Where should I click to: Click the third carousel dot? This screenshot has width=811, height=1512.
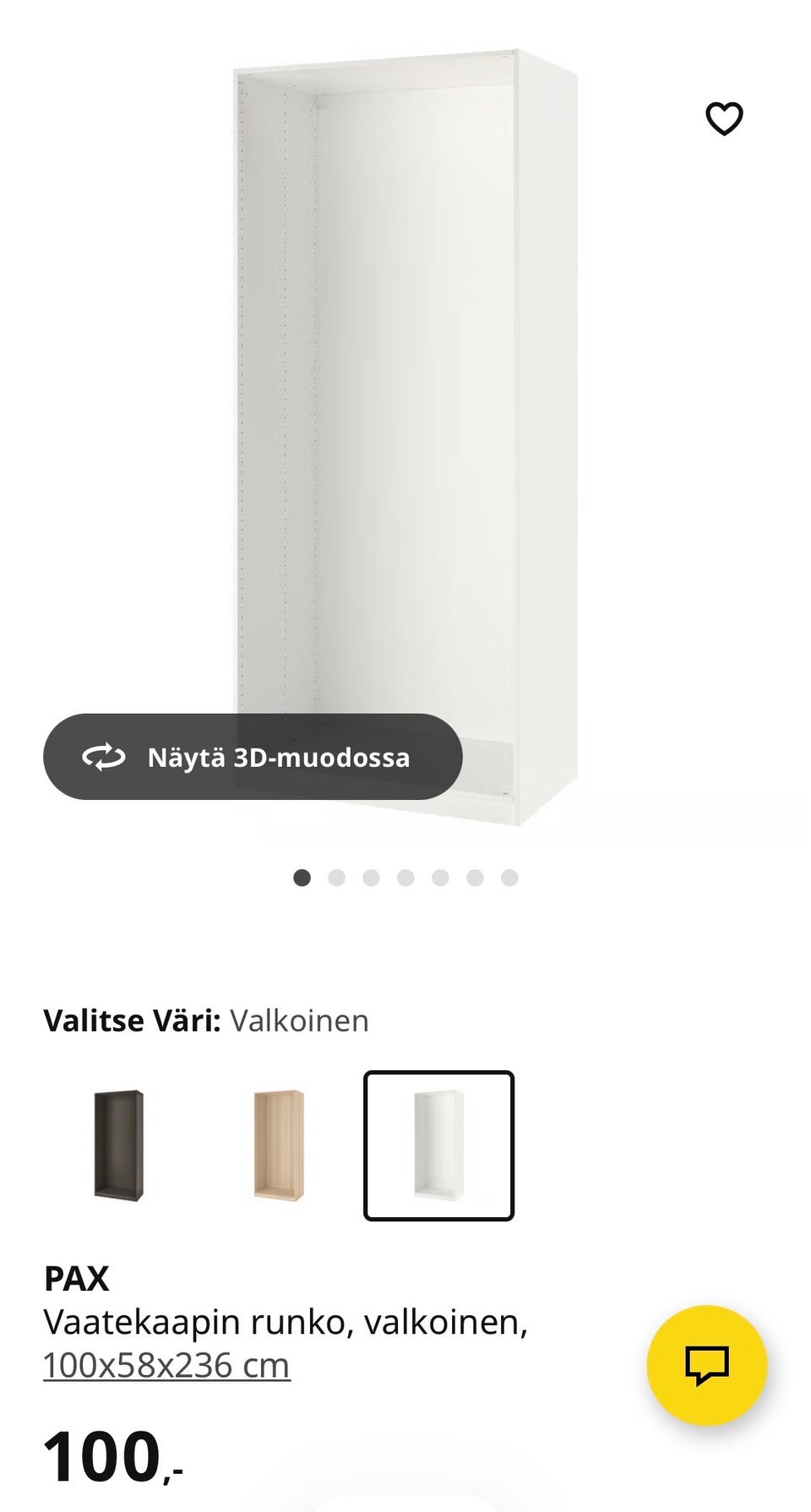click(x=370, y=878)
